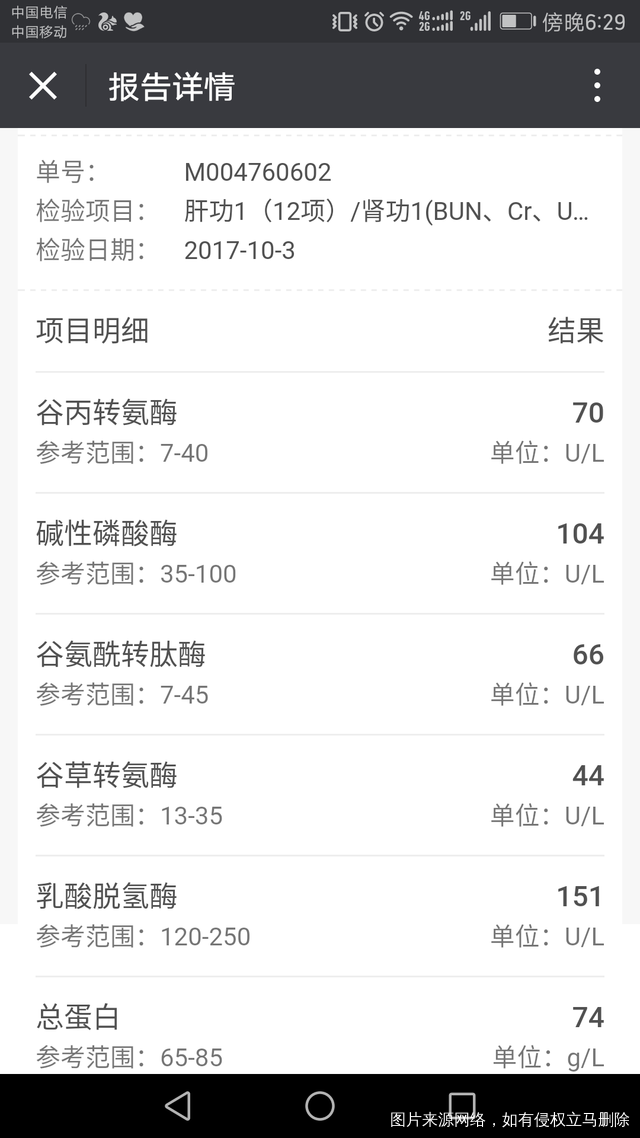Open the three-dot overflow menu
640x1138 pixels.
click(597, 86)
